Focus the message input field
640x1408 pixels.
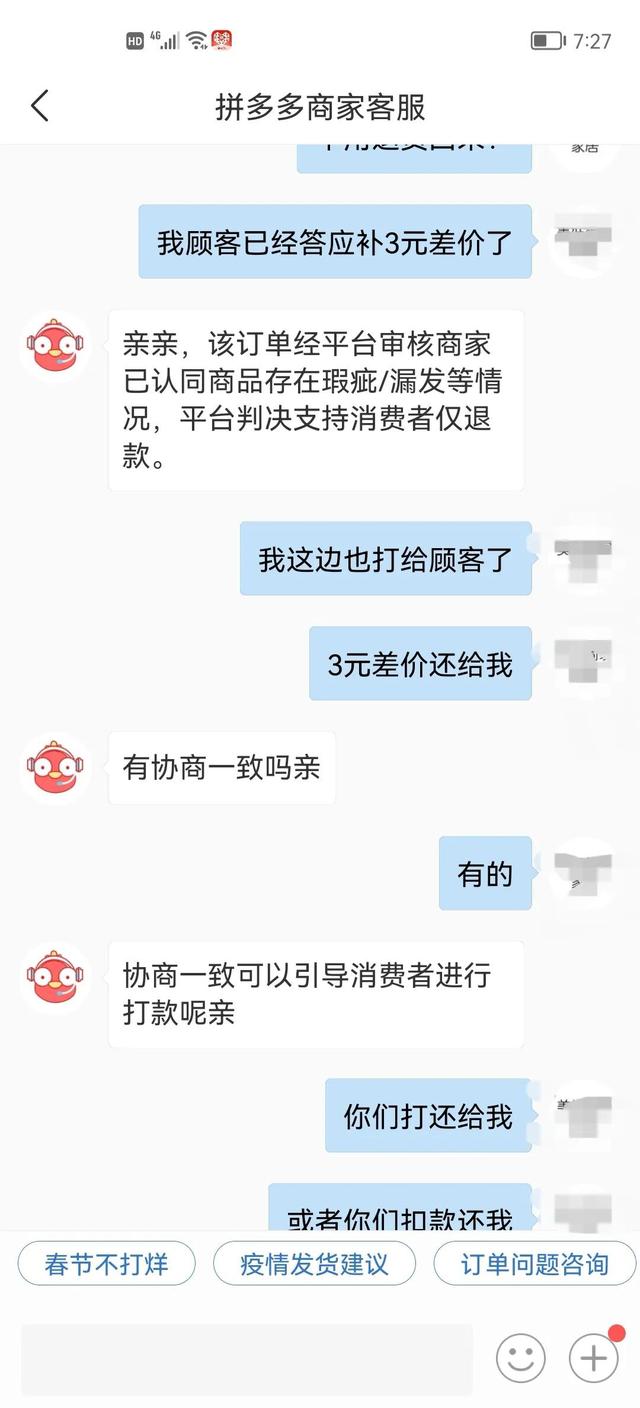(246, 1358)
